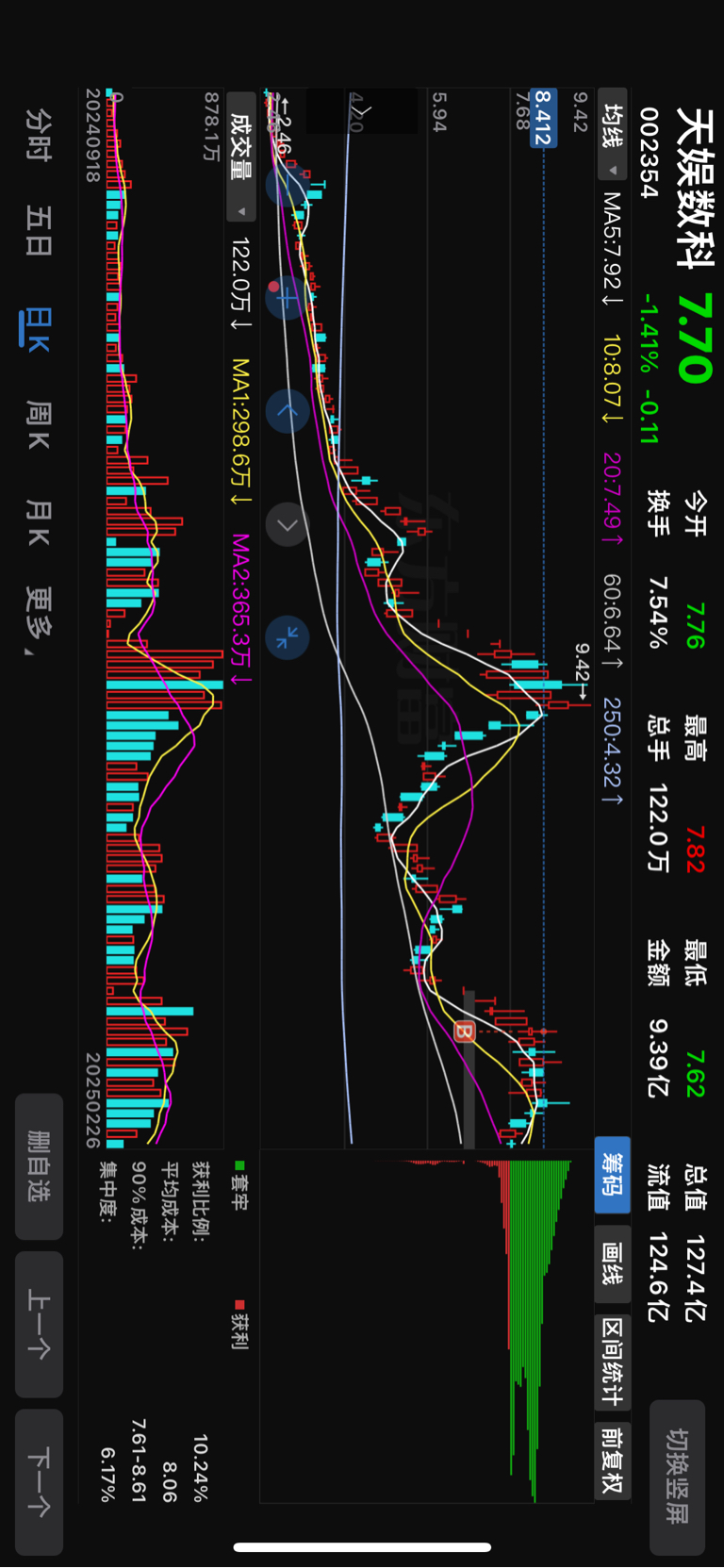Switch to the 五日 chart tab

click(x=39, y=231)
